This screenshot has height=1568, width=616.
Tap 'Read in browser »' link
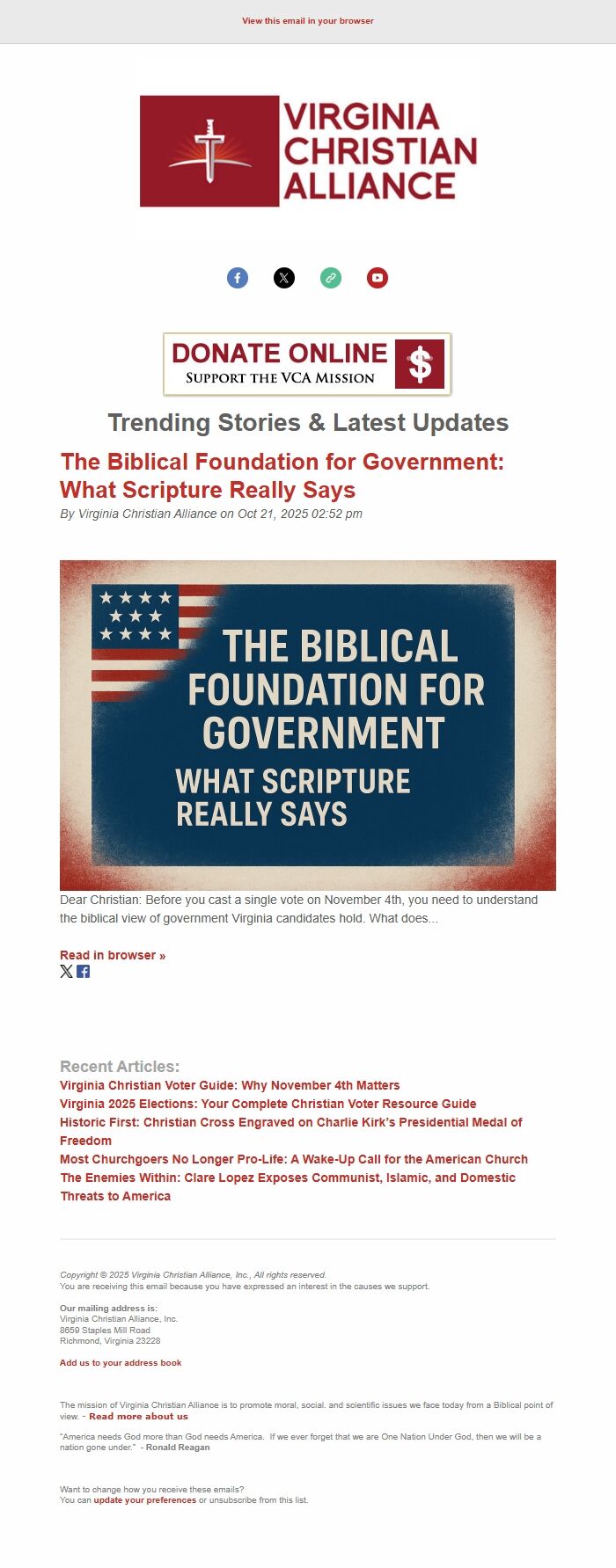point(113,955)
